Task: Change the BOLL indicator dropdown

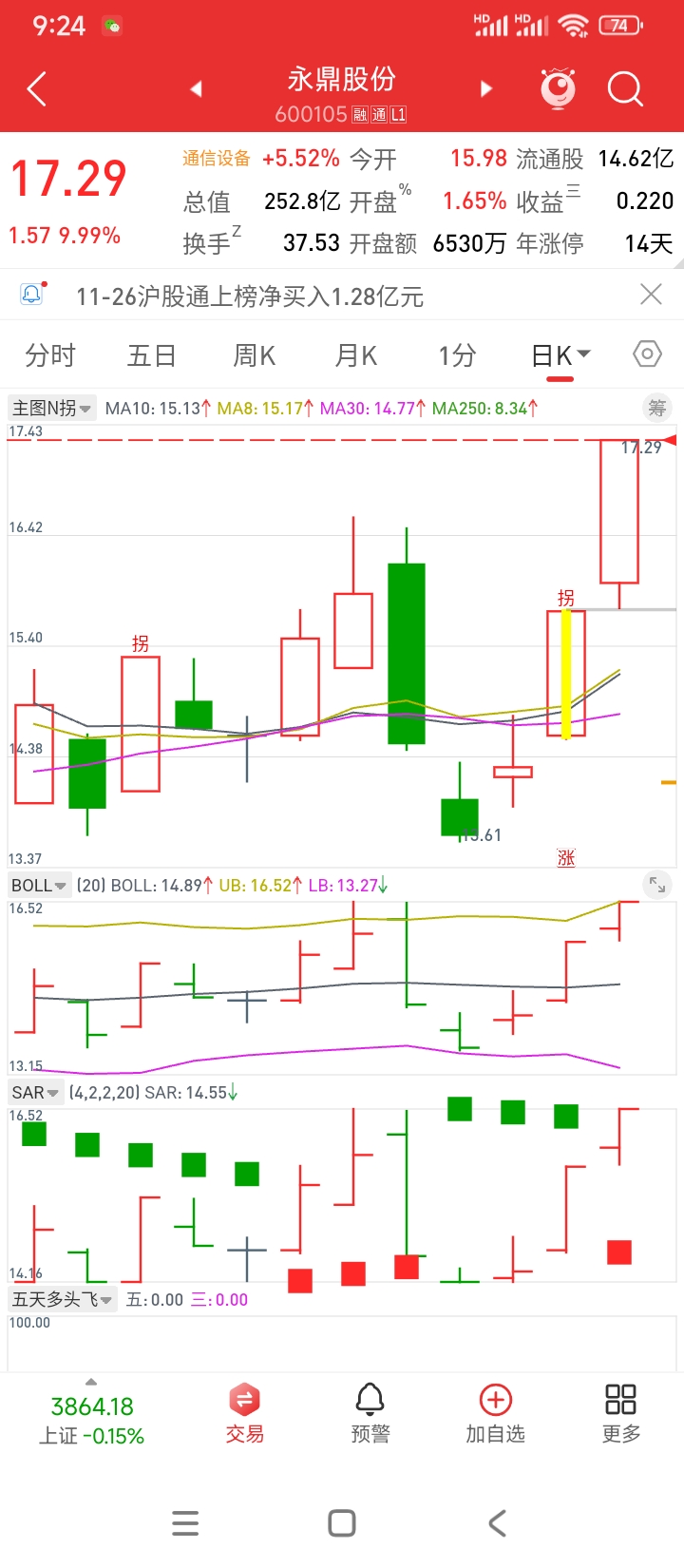Action: pos(39,886)
